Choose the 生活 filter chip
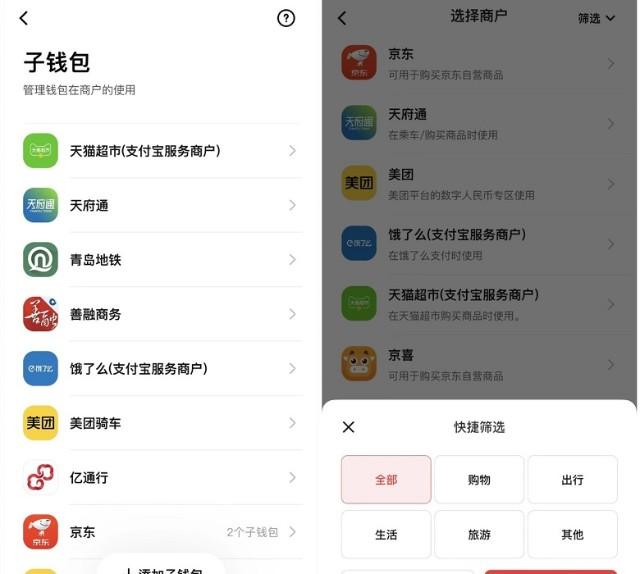Viewport: 640px width, 574px height. click(x=386, y=535)
